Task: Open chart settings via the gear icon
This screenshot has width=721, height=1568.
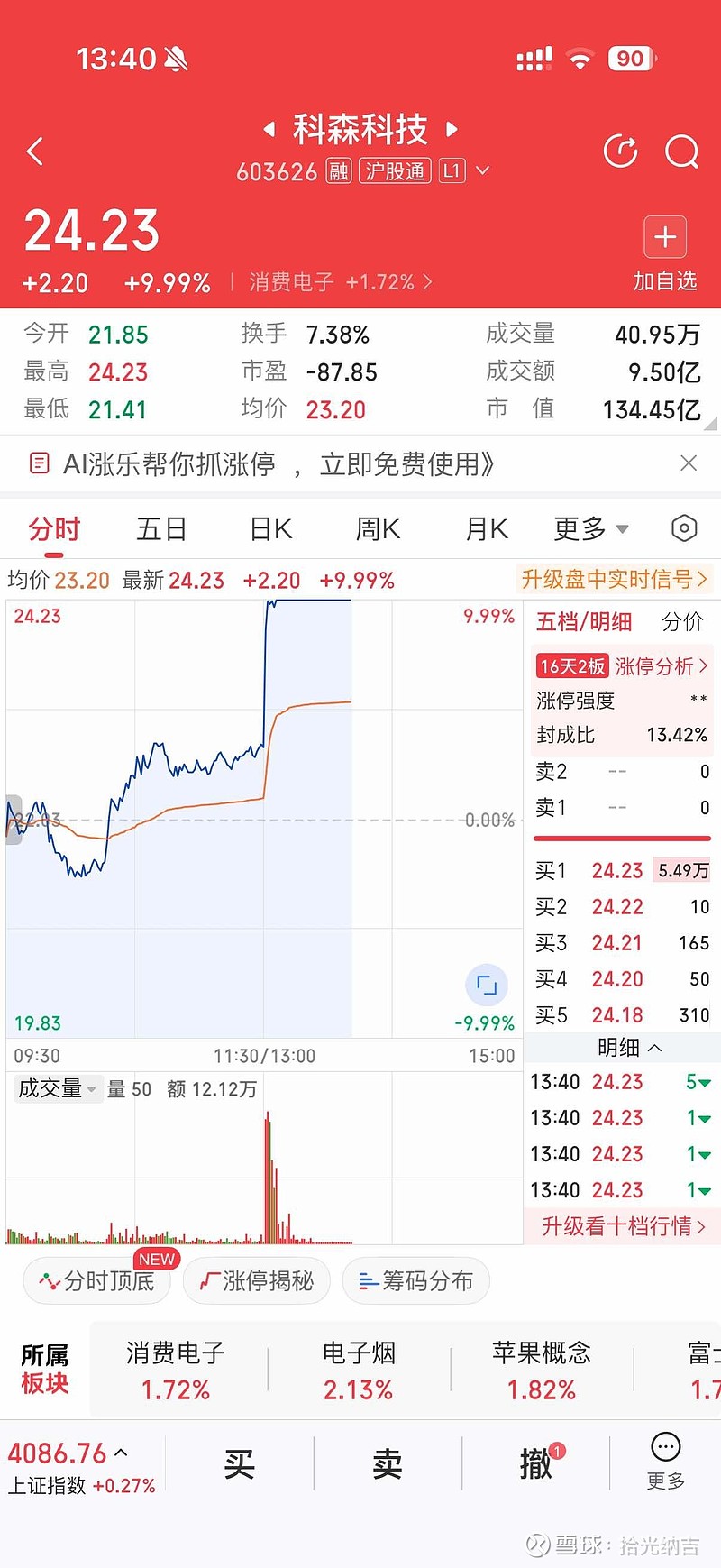Action: click(x=683, y=528)
